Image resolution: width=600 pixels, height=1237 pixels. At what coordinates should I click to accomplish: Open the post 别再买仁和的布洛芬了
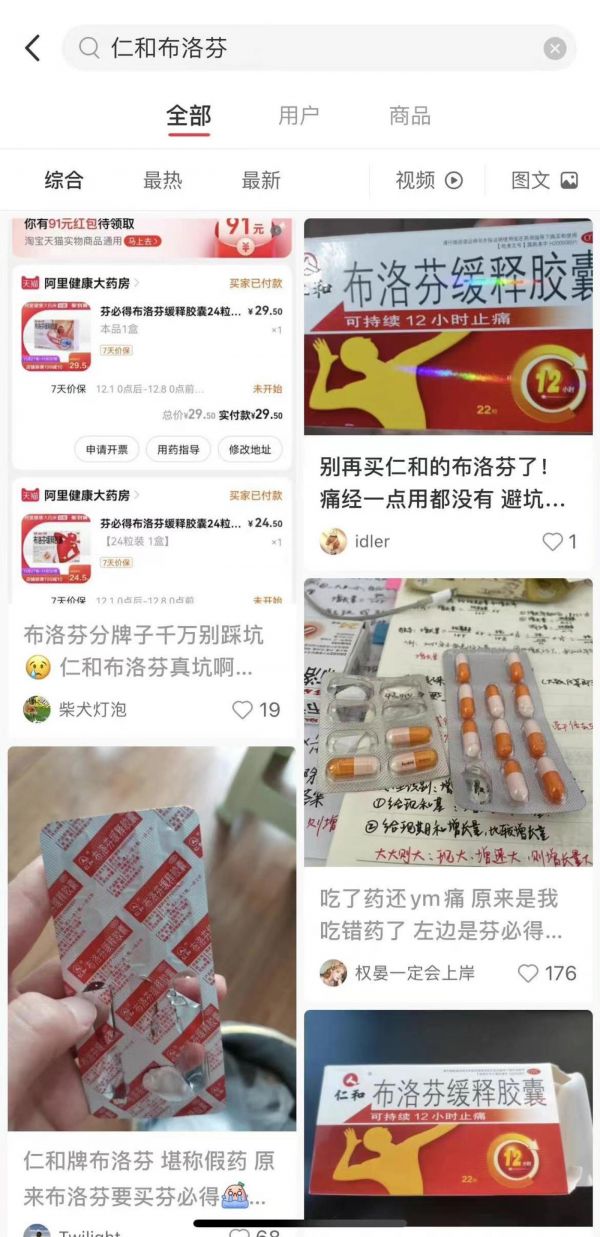click(442, 482)
